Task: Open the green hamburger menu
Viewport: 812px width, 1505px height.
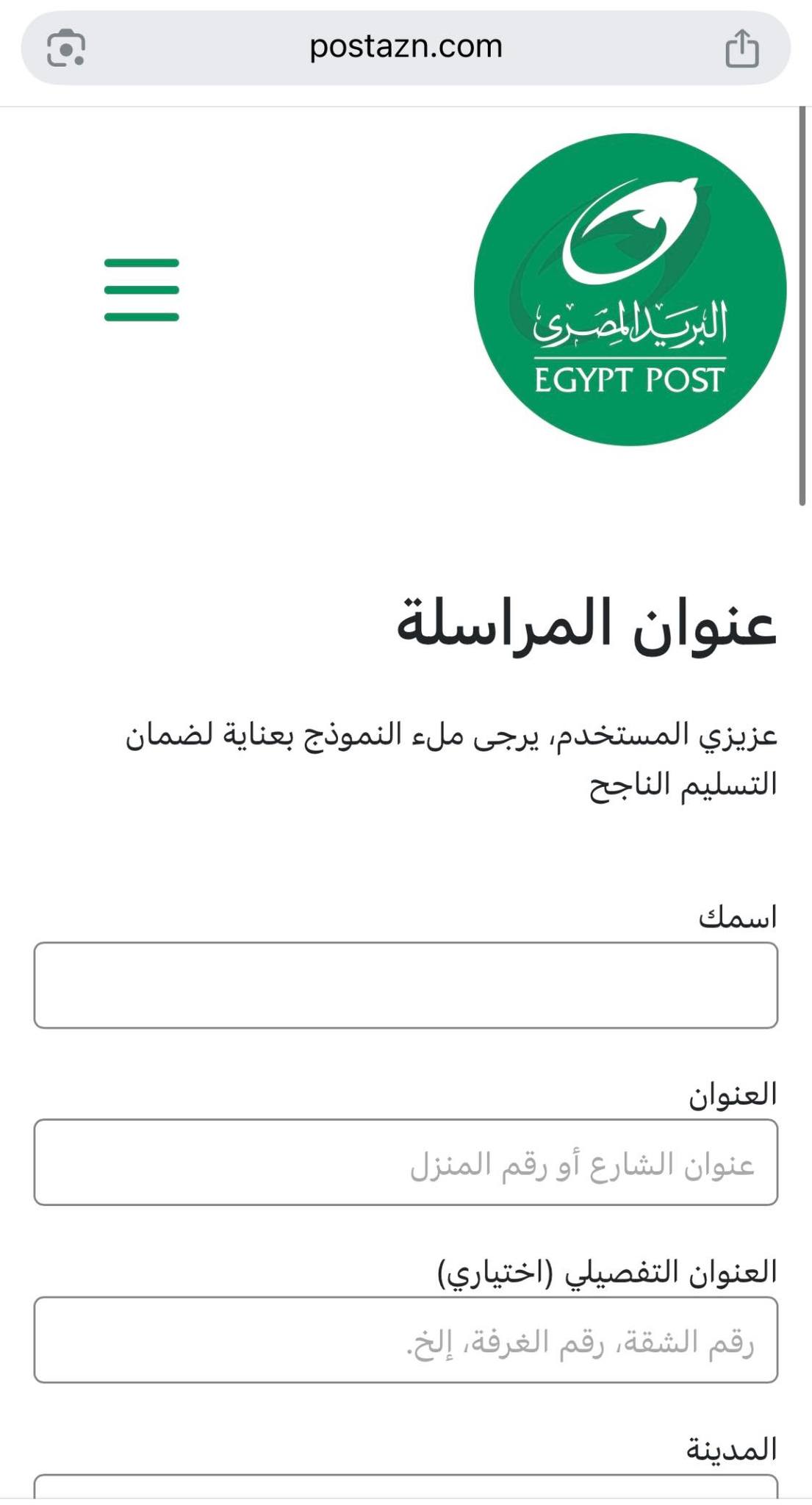Action: coord(142,290)
